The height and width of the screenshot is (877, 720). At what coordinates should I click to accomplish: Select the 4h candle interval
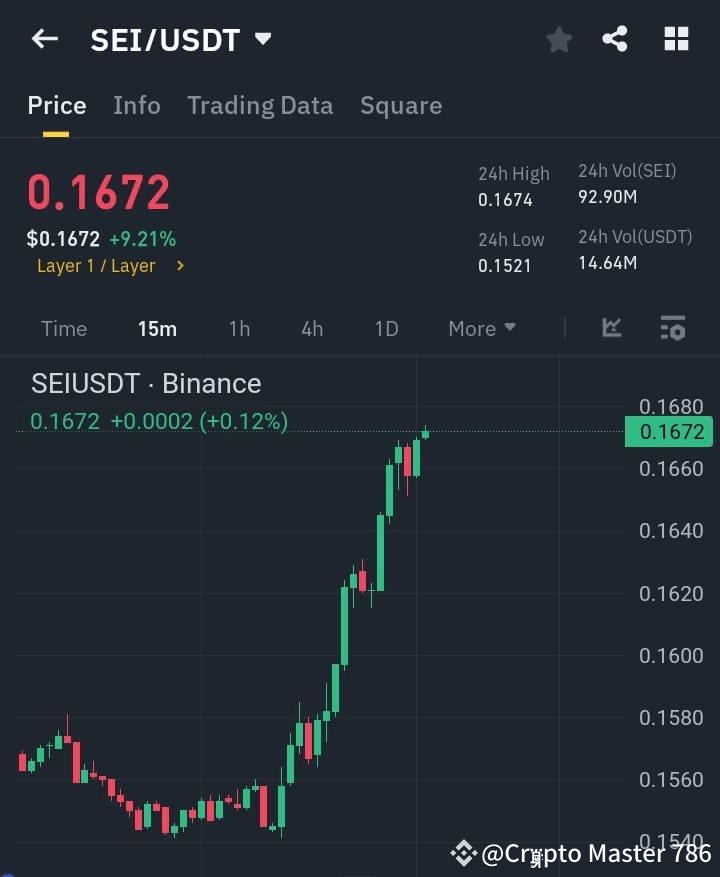click(312, 328)
